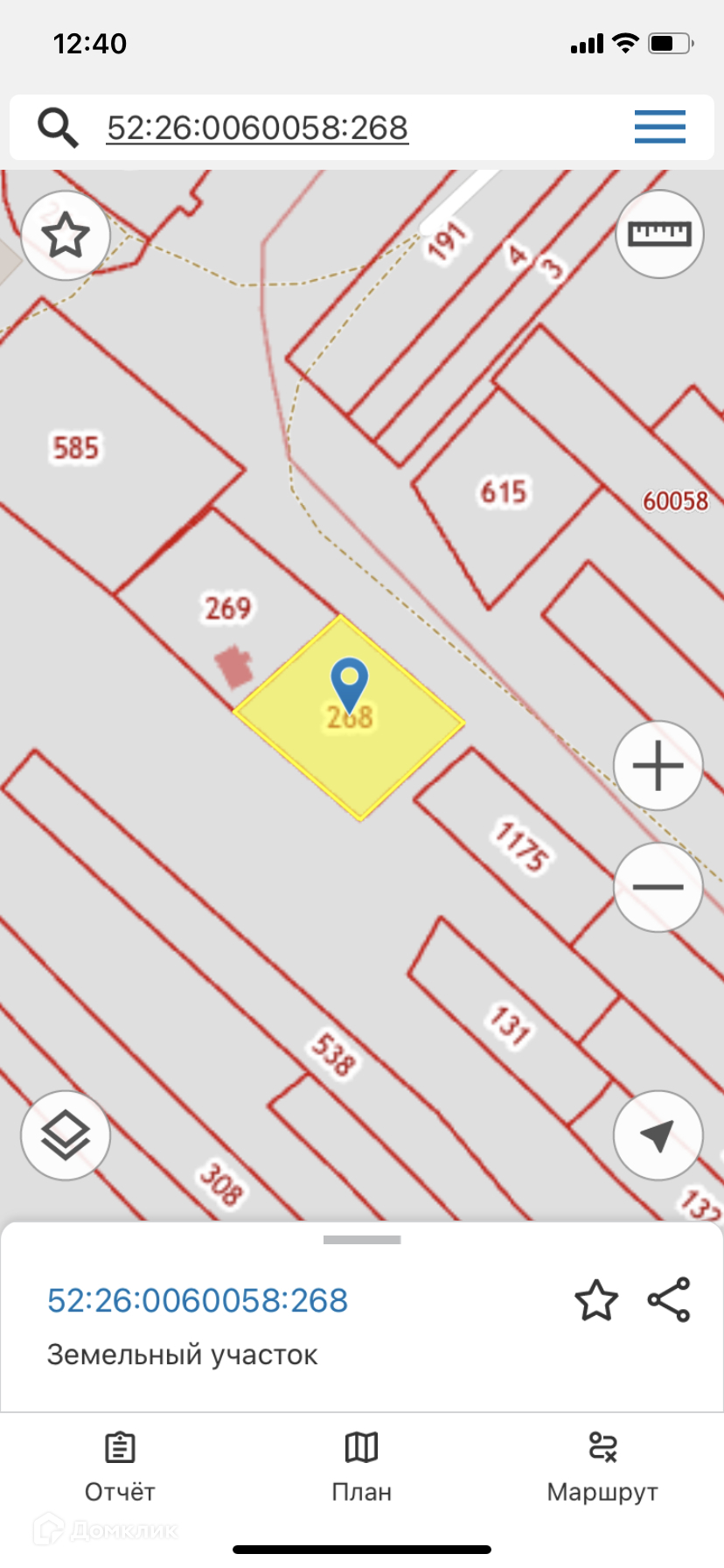Zoom in with the plus button
The height and width of the screenshot is (1568, 724).
click(658, 766)
